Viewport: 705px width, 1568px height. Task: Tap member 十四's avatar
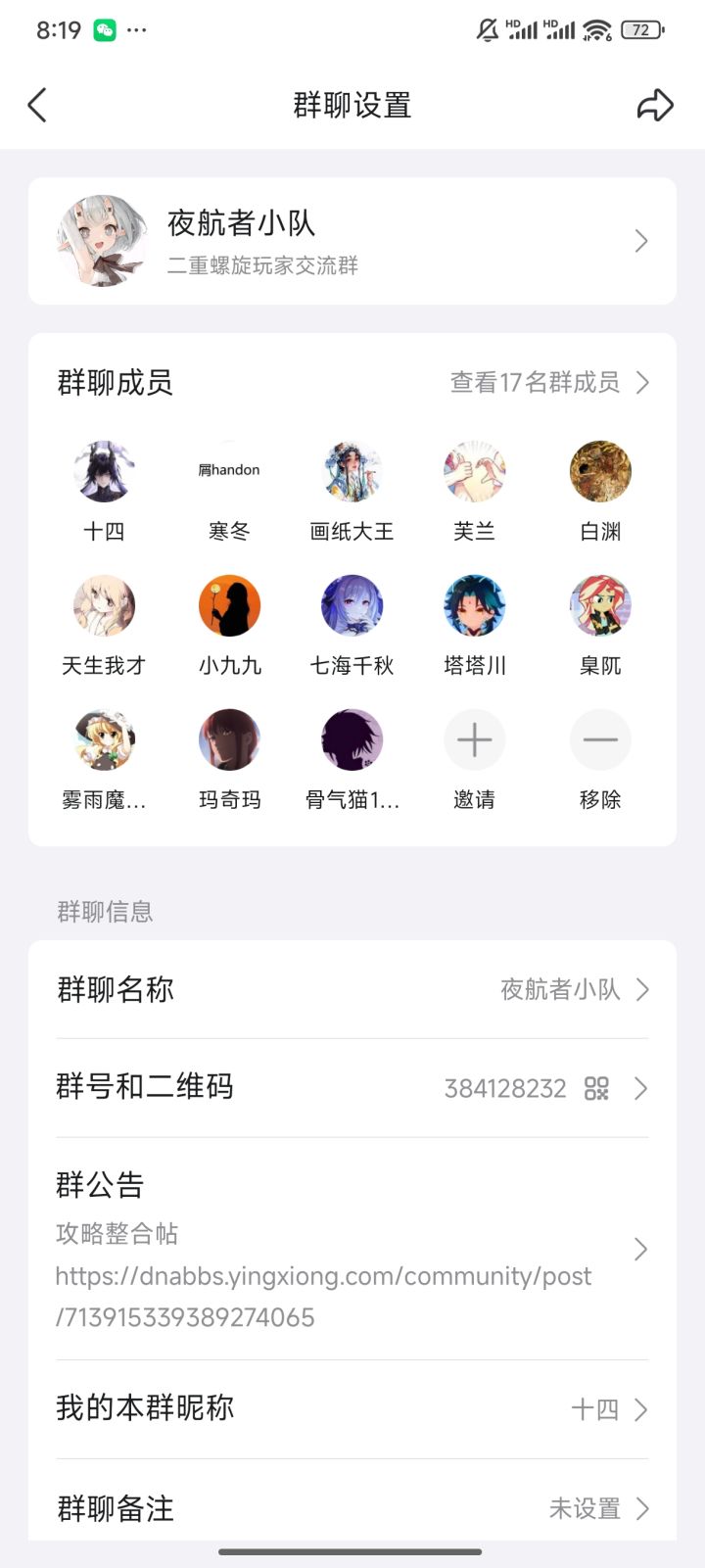coord(105,471)
